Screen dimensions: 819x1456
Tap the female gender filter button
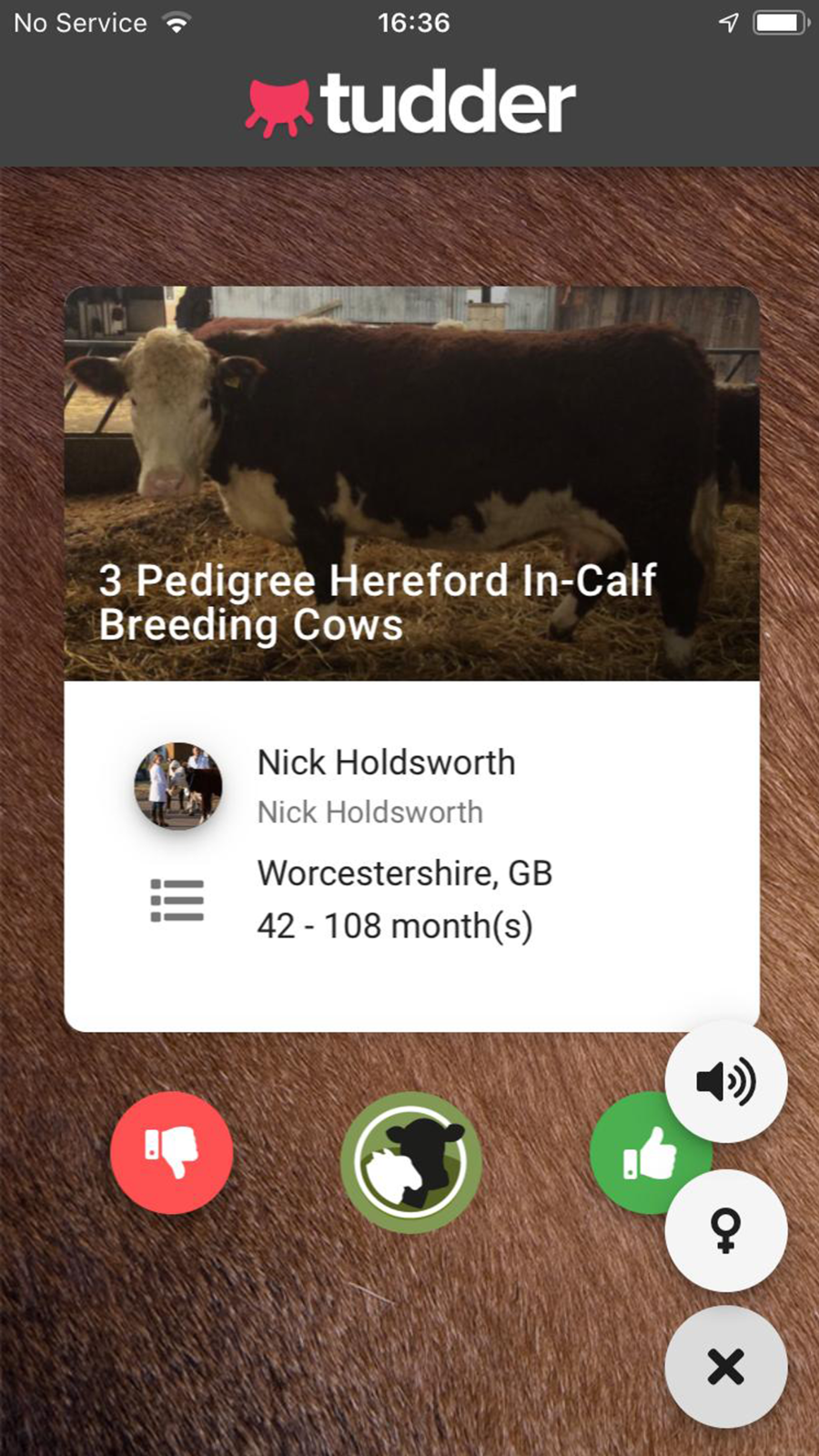pyautogui.click(x=725, y=1230)
